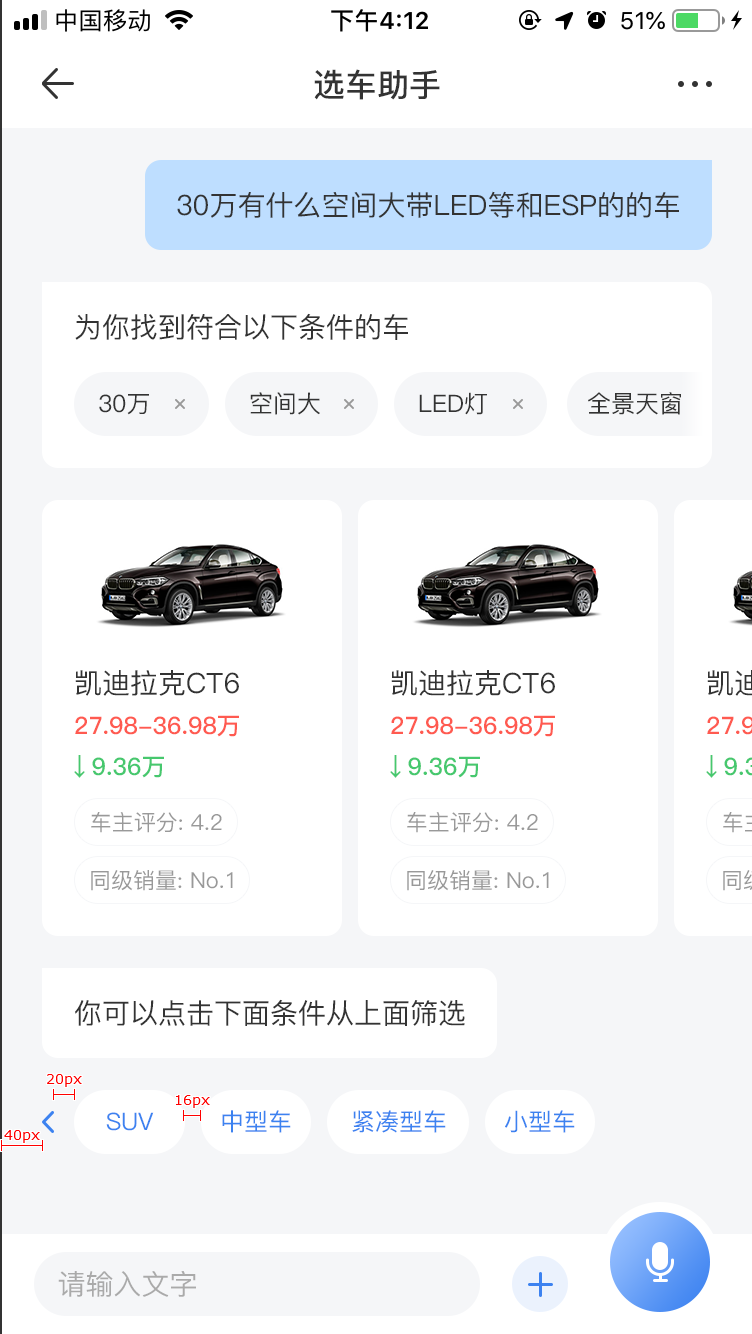752x1334 pixels.
Task: Filter results by SUV
Action: [x=129, y=1122]
